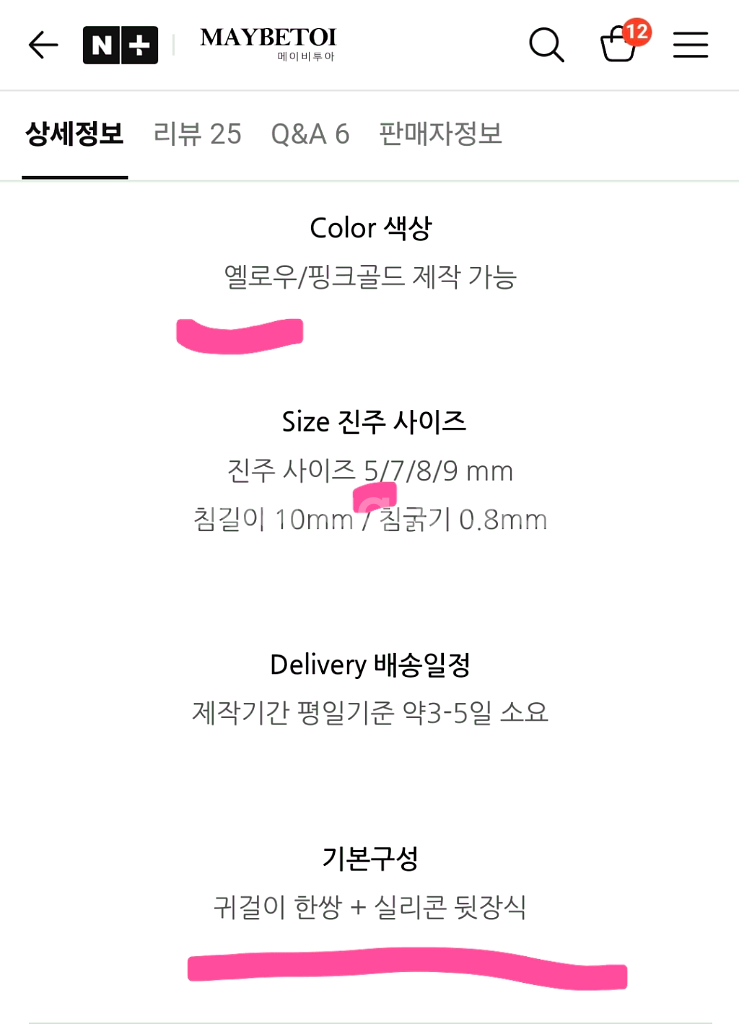The height and width of the screenshot is (1024, 739).
Task: Tap the Delivery 배송일정 heading
Action: coord(369,663)
